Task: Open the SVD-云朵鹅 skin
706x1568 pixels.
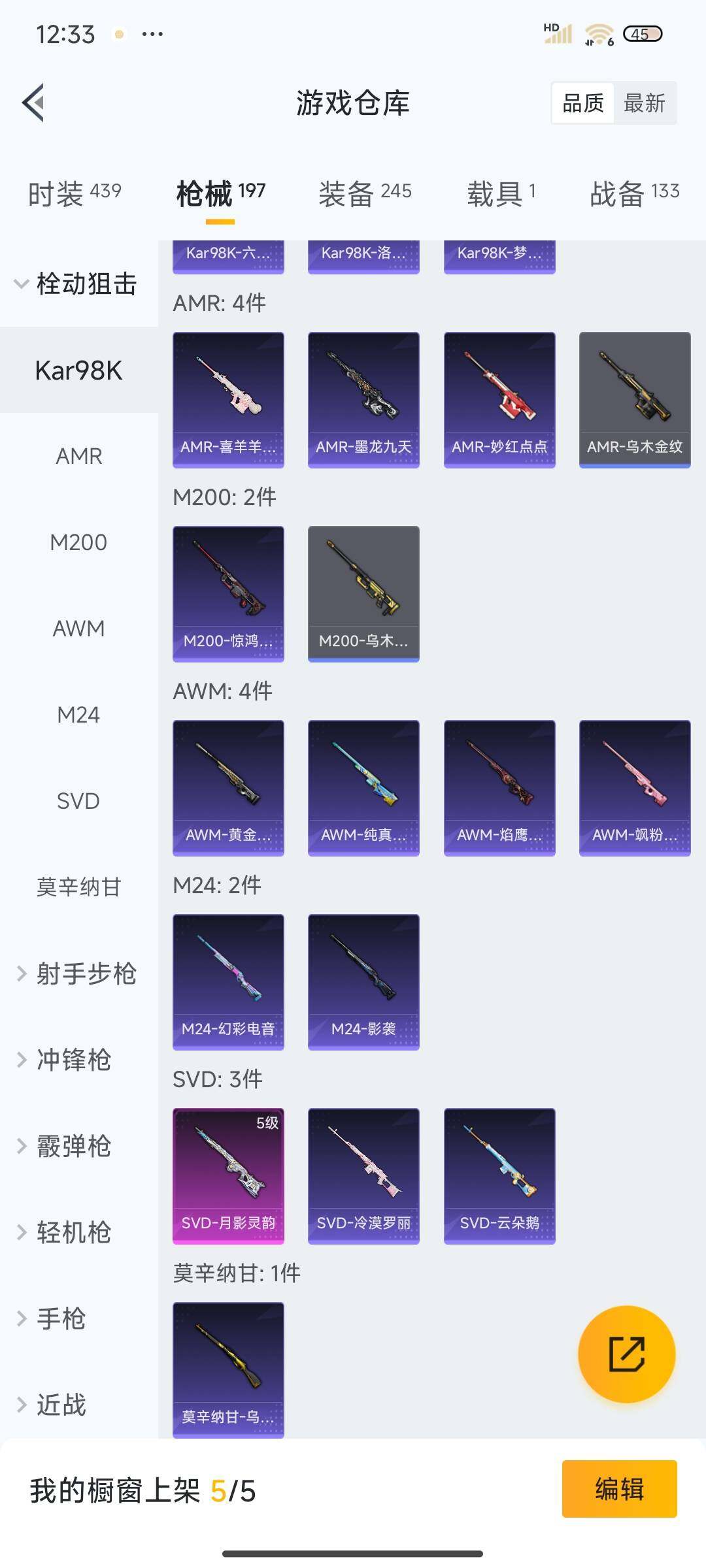Action: click(x=499, y=1175)
